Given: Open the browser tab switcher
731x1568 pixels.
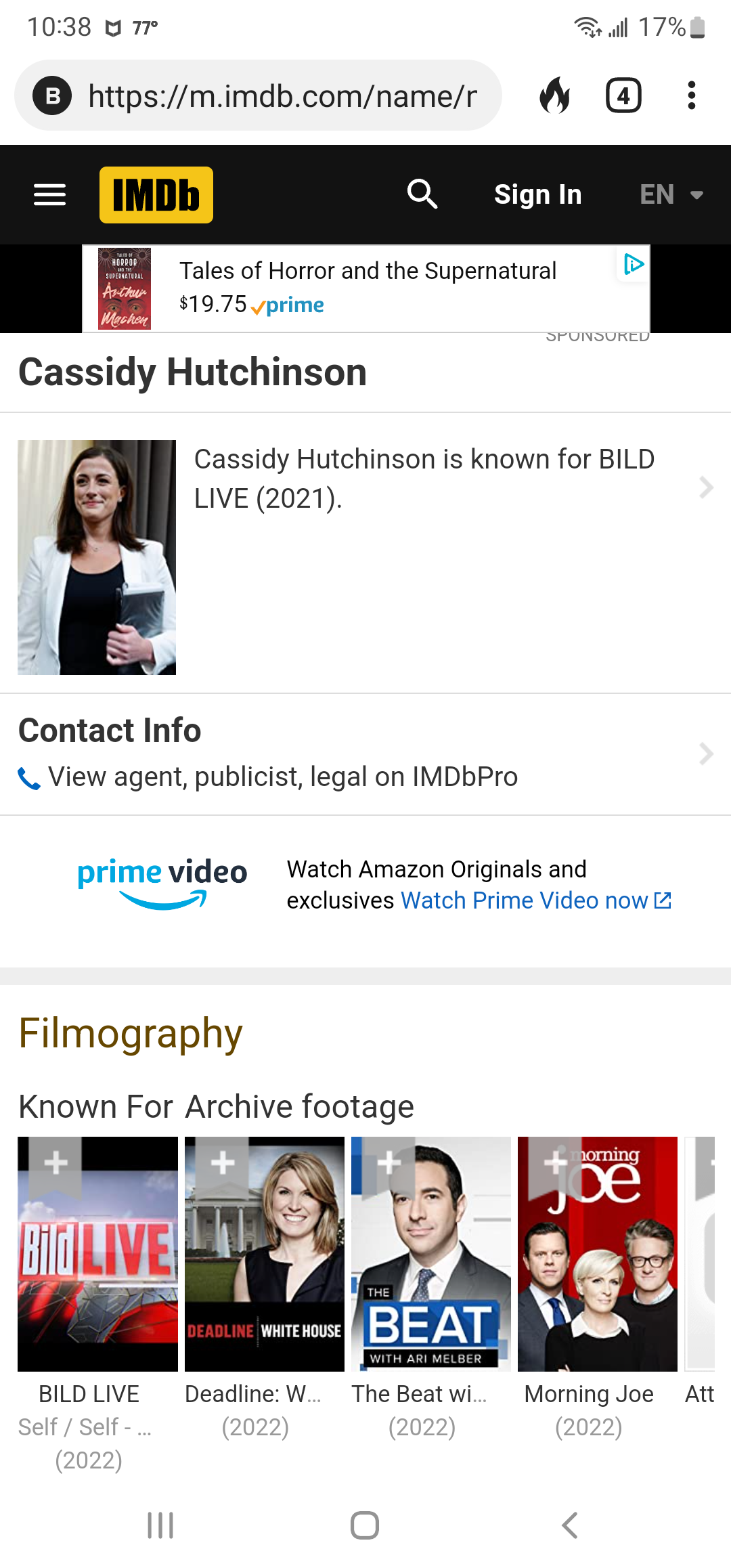Looking at the screenshot, I should click(623, 95).
